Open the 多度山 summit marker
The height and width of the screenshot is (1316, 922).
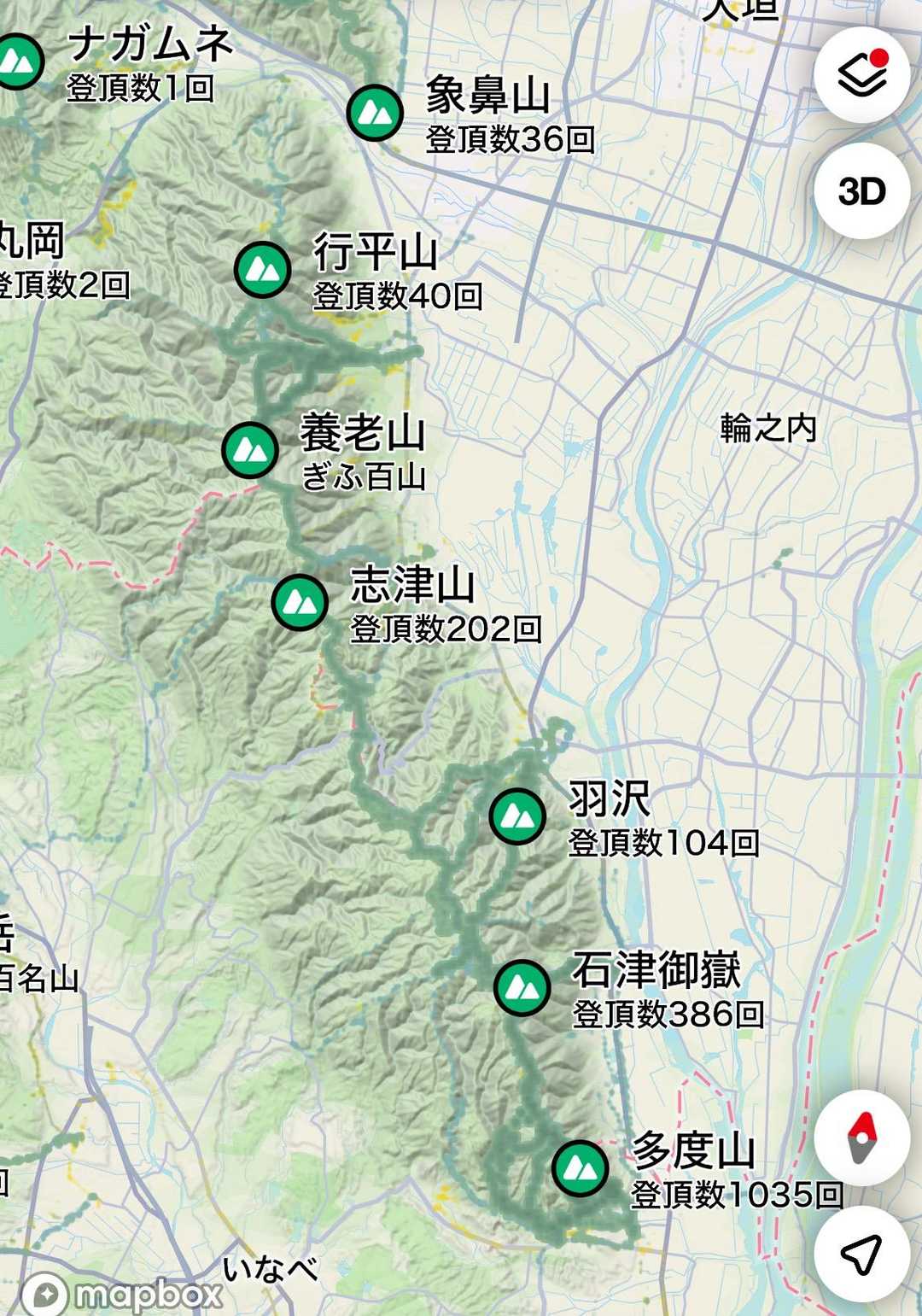pyautogui.click(x=580, y=1168)
